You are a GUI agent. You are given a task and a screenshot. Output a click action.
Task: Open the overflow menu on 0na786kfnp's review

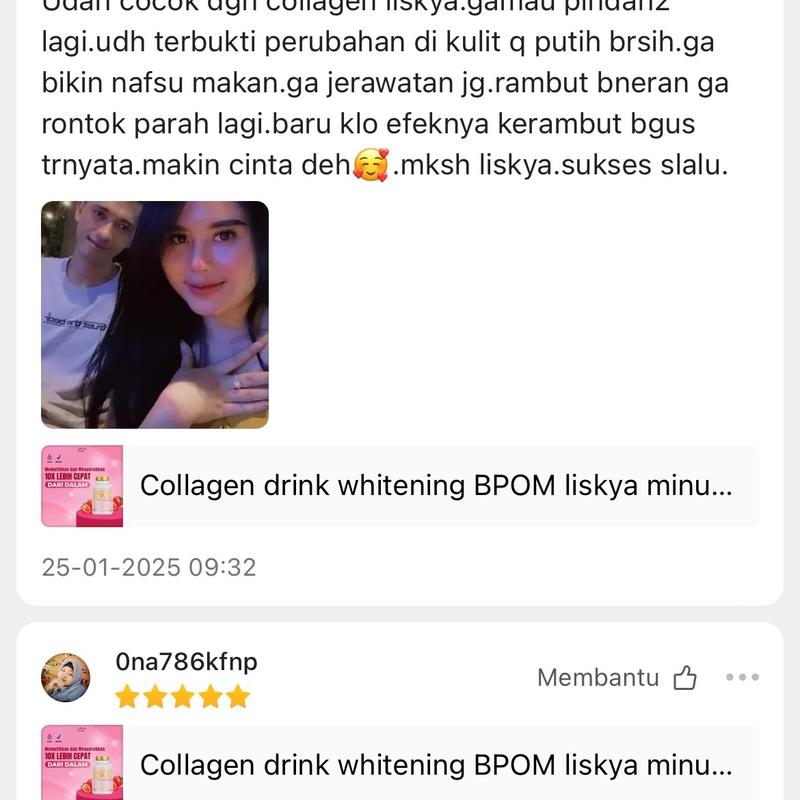click(742, 678)
